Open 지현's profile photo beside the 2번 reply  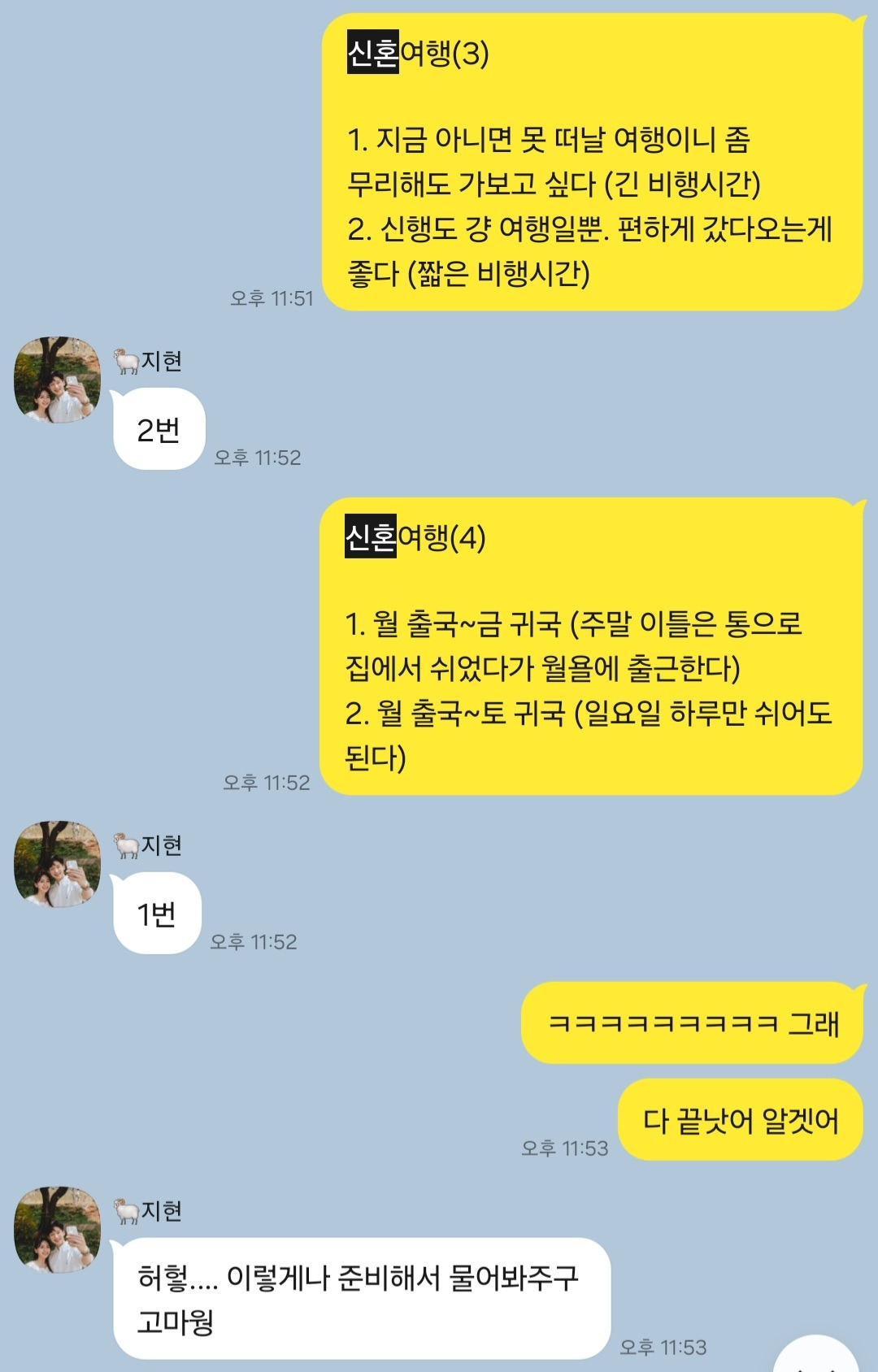click(57, 380)
